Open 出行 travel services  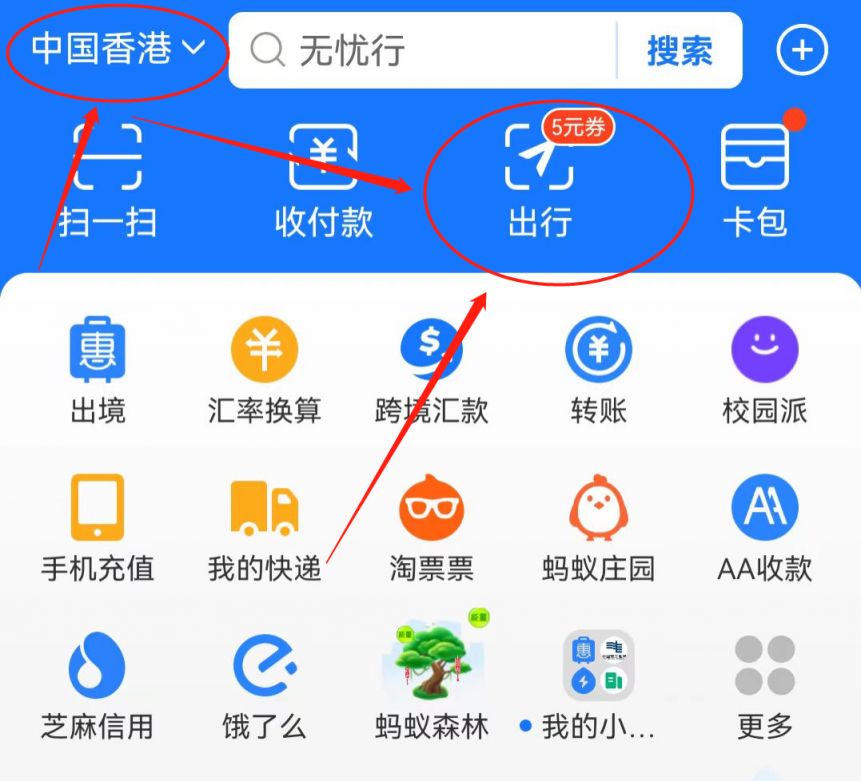pyautogui.click(x=540, y=180)
